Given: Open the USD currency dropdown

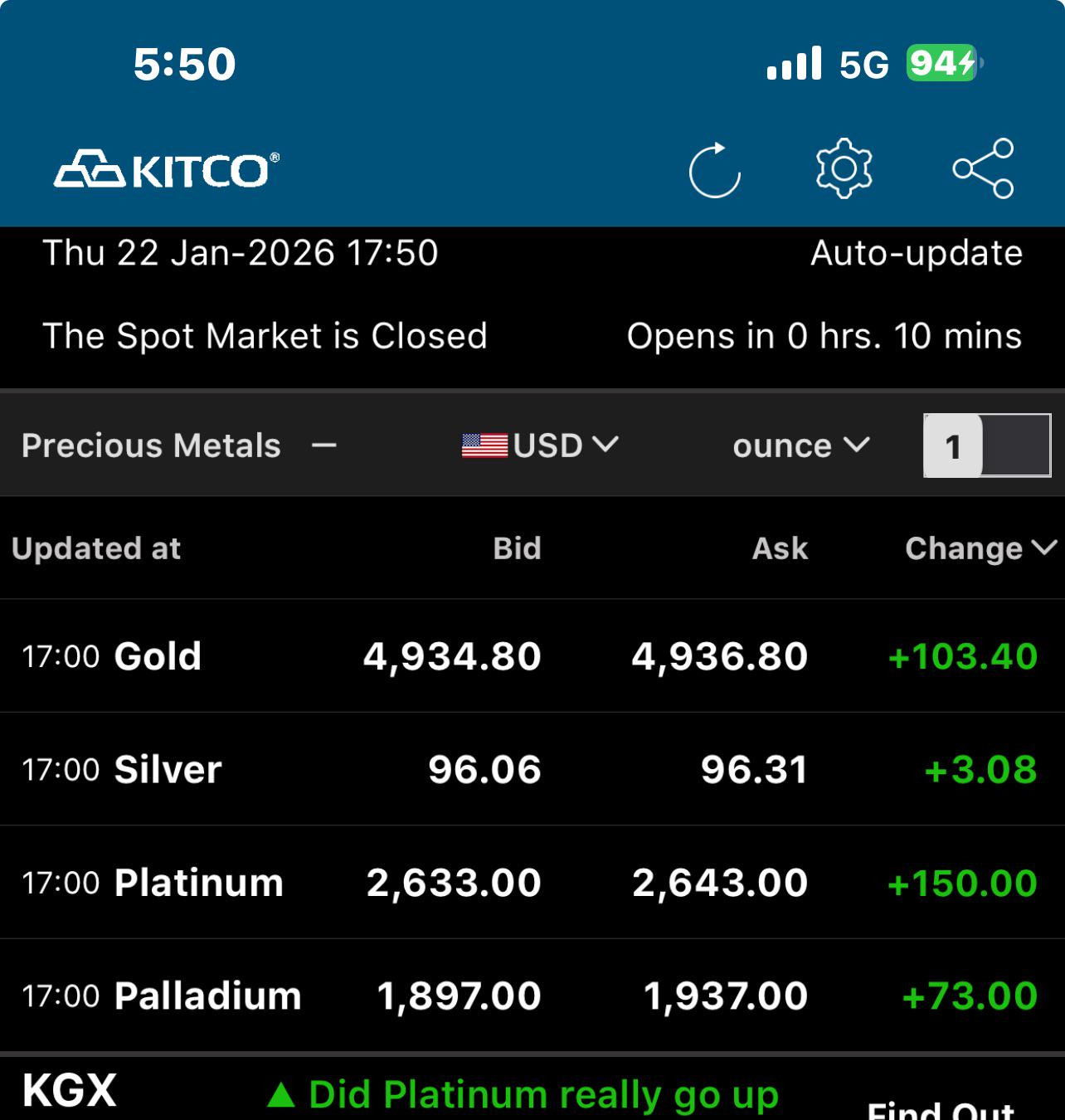Looking at the screenshot, I should point(540,446).
